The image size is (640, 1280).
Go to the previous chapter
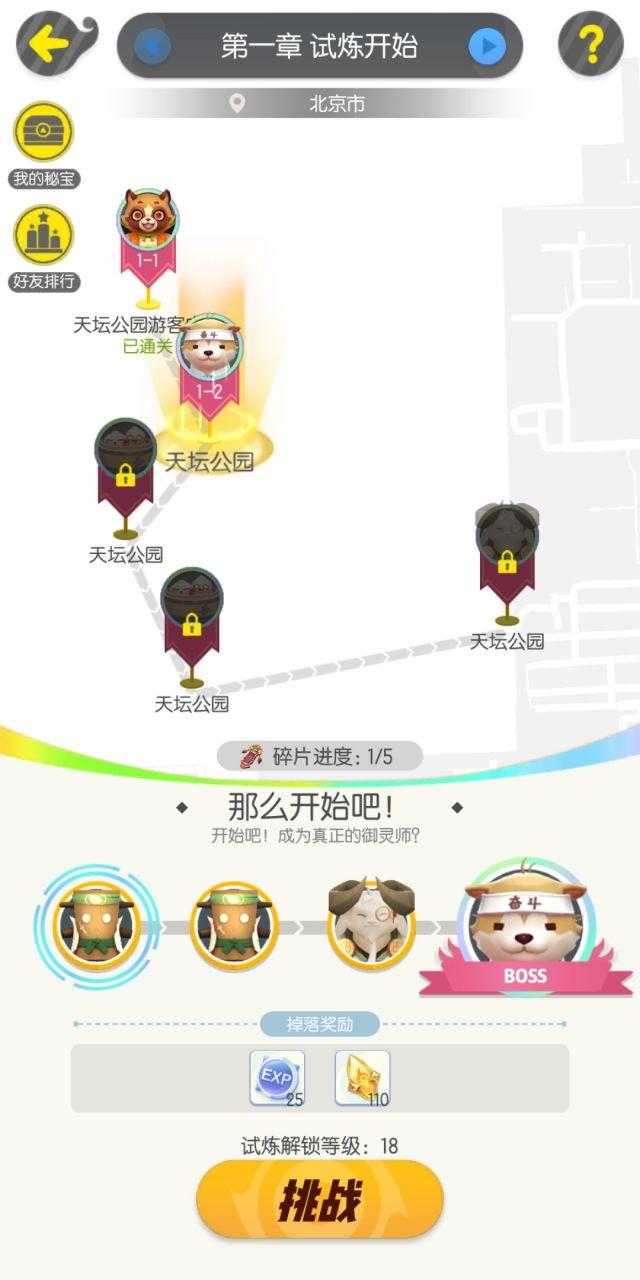pos(152,46)
